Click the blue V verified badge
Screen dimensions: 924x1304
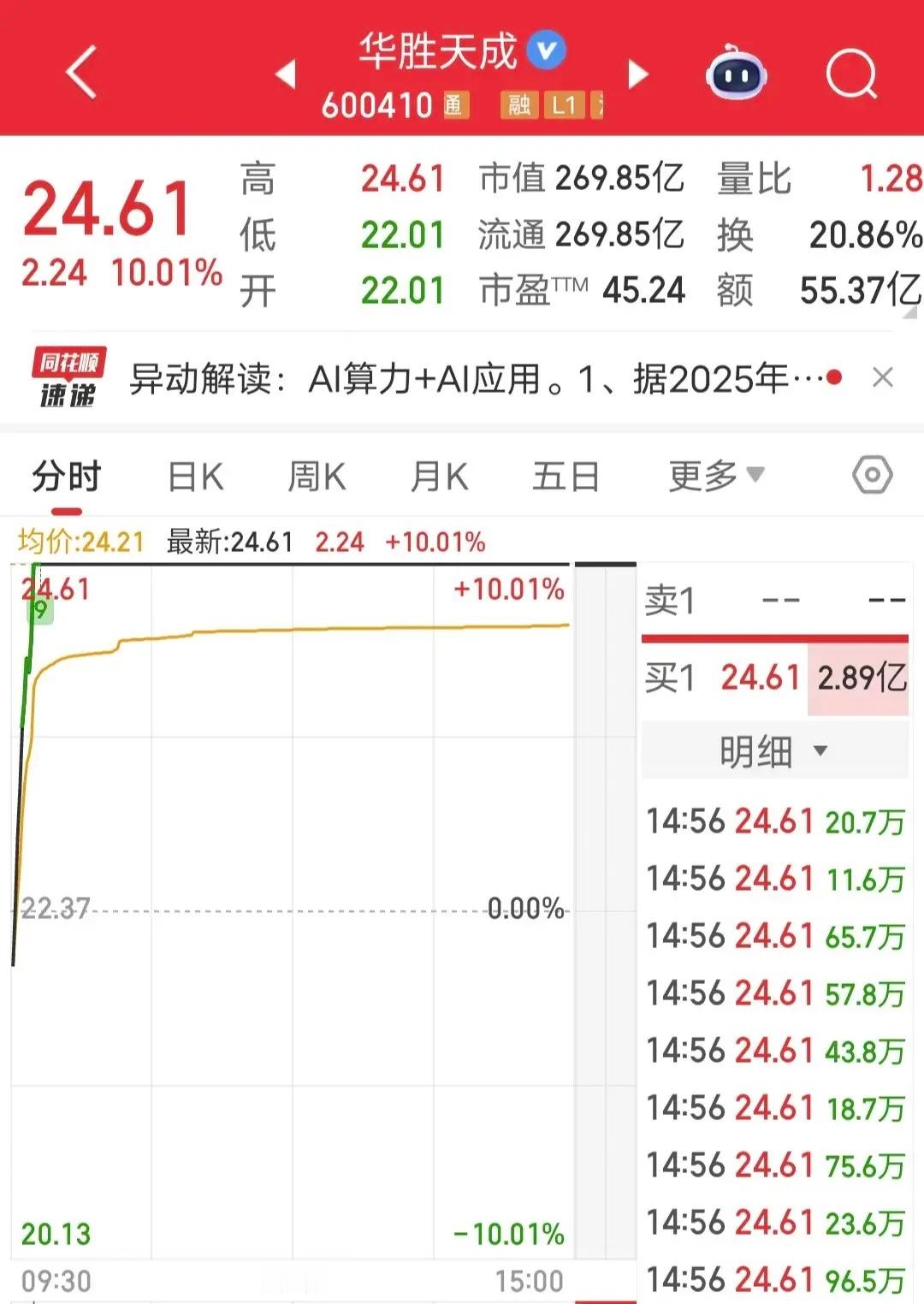(x=545, y=49)
